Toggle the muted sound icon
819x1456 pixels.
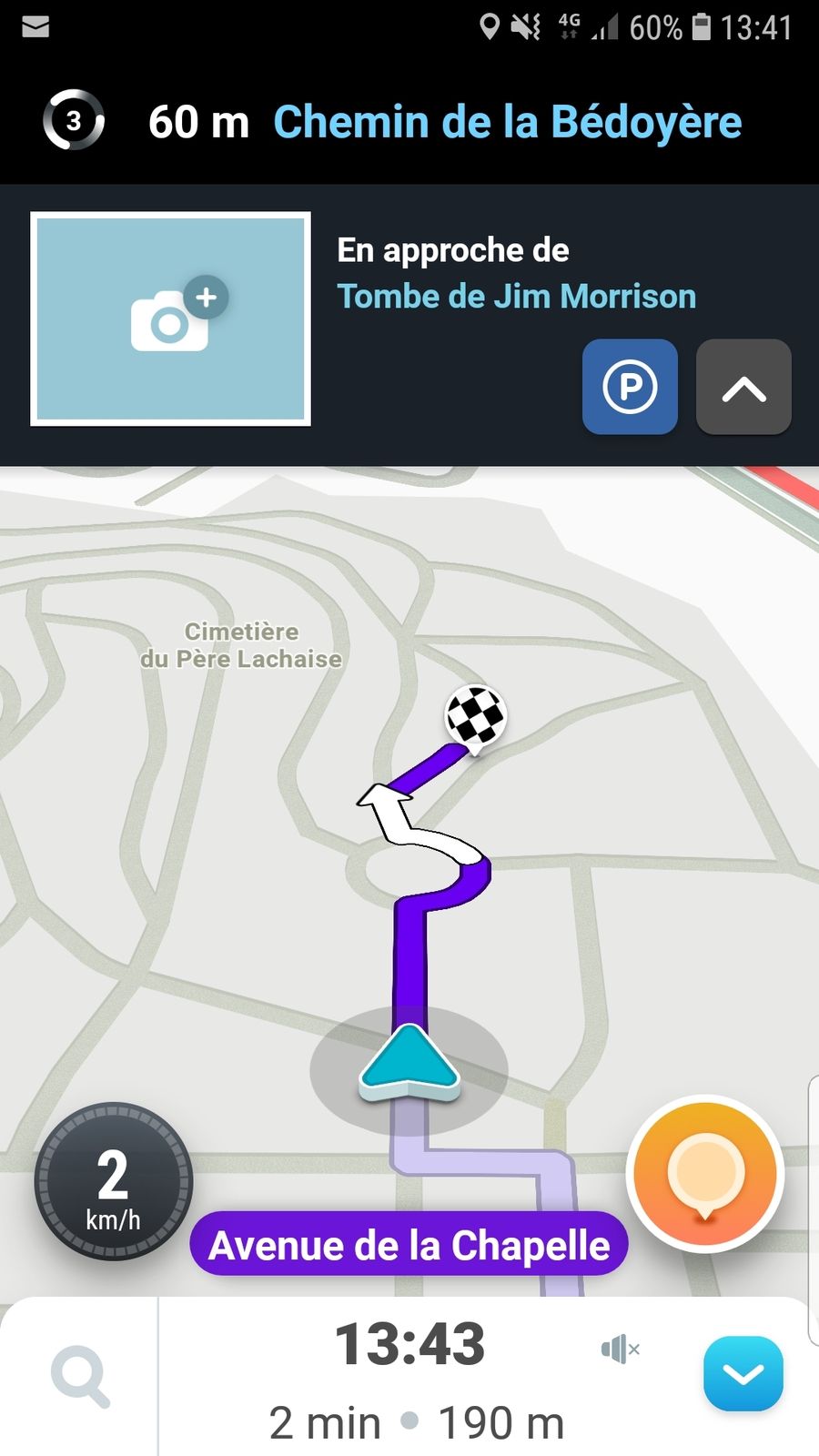pos(620,1349)
